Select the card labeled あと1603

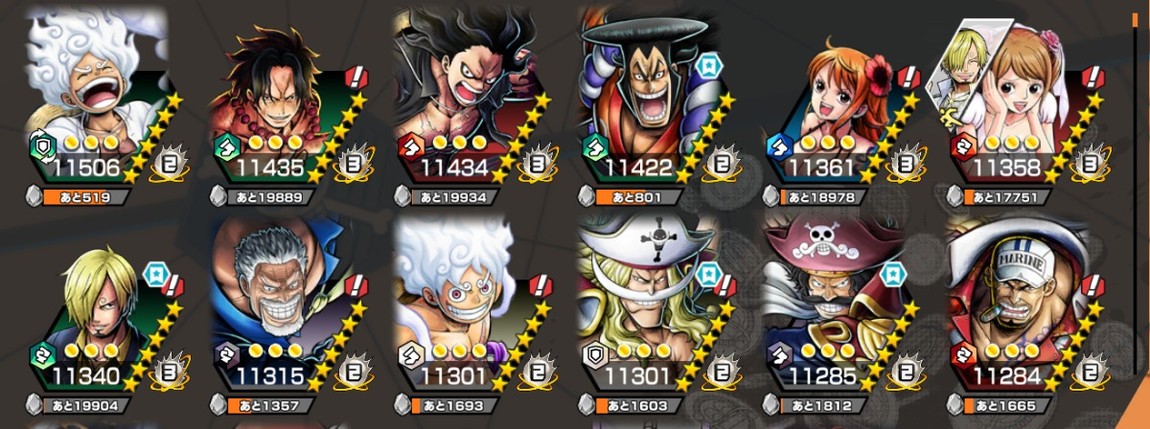pyautogui.click(x=645, y=310)
